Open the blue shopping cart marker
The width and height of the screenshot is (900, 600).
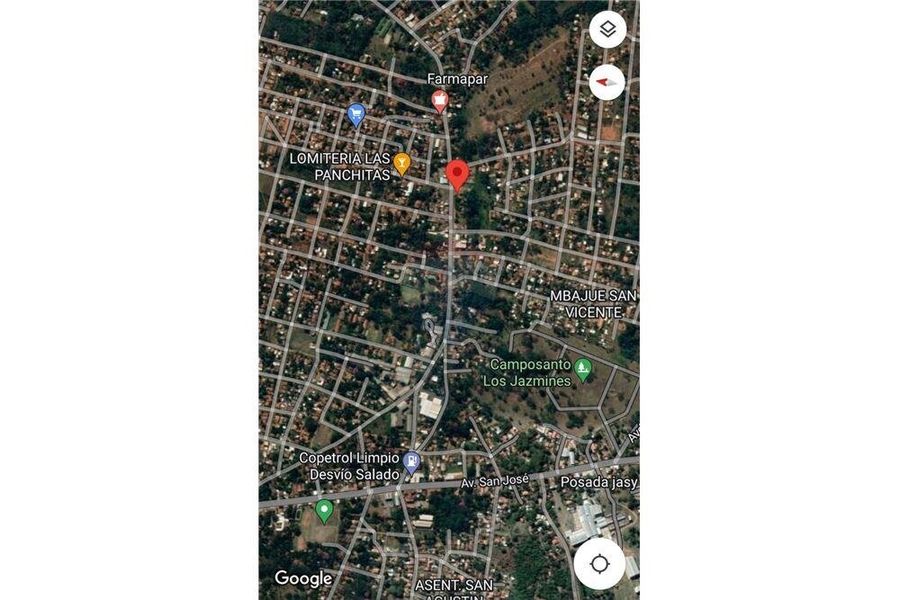[x=356, y=114]
